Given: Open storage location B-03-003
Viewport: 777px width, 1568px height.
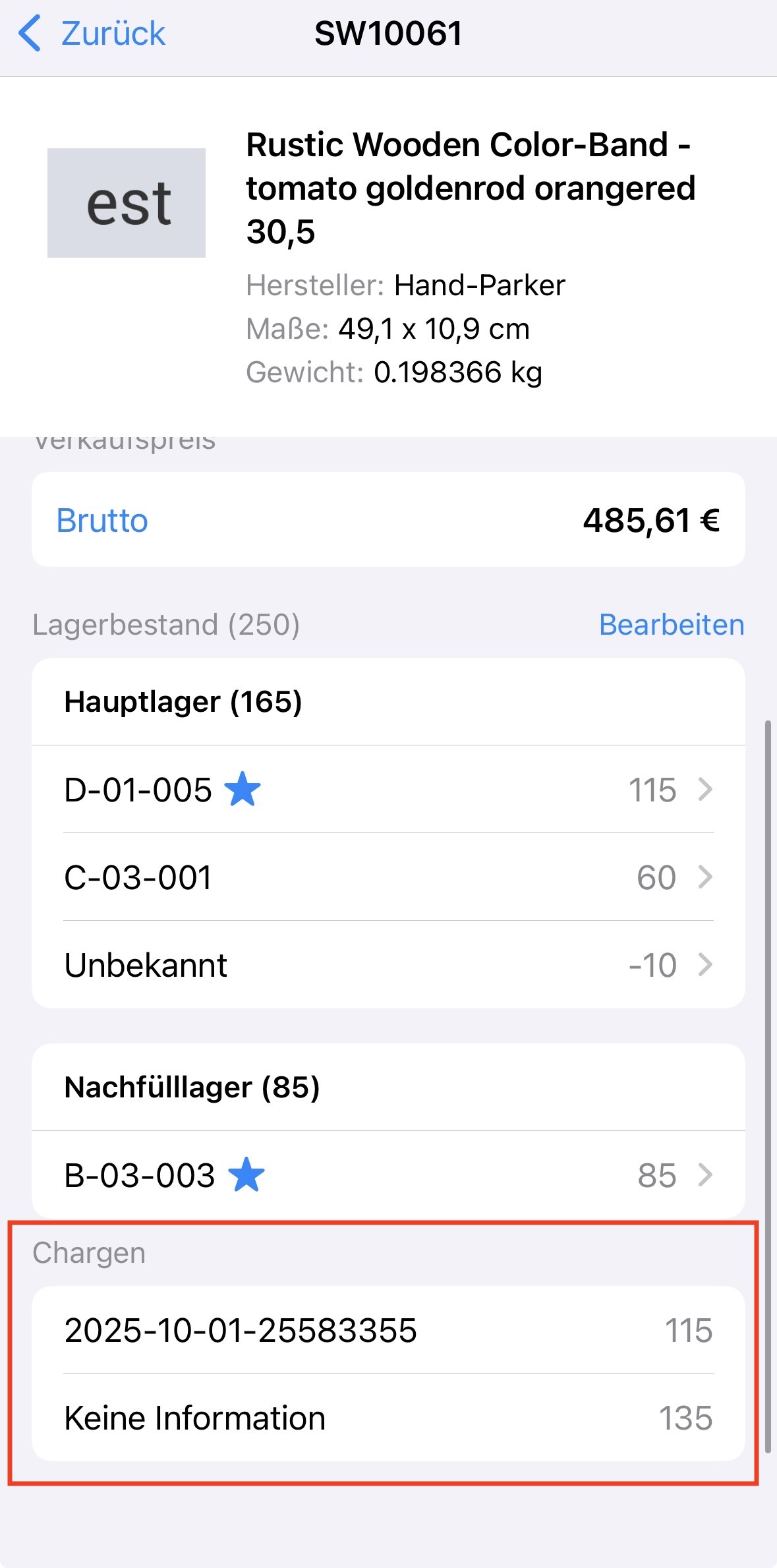Looking at the screenshot, I should 388,1175.
